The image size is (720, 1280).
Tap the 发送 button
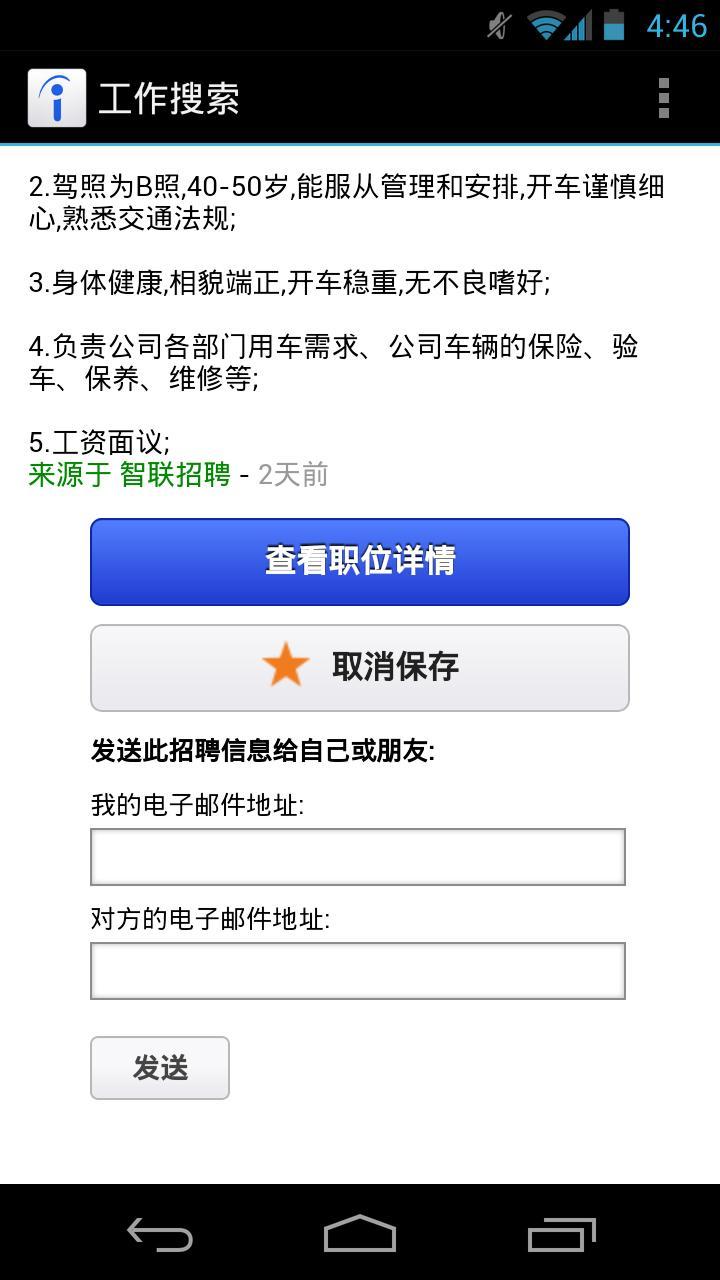pos(160,1067)
